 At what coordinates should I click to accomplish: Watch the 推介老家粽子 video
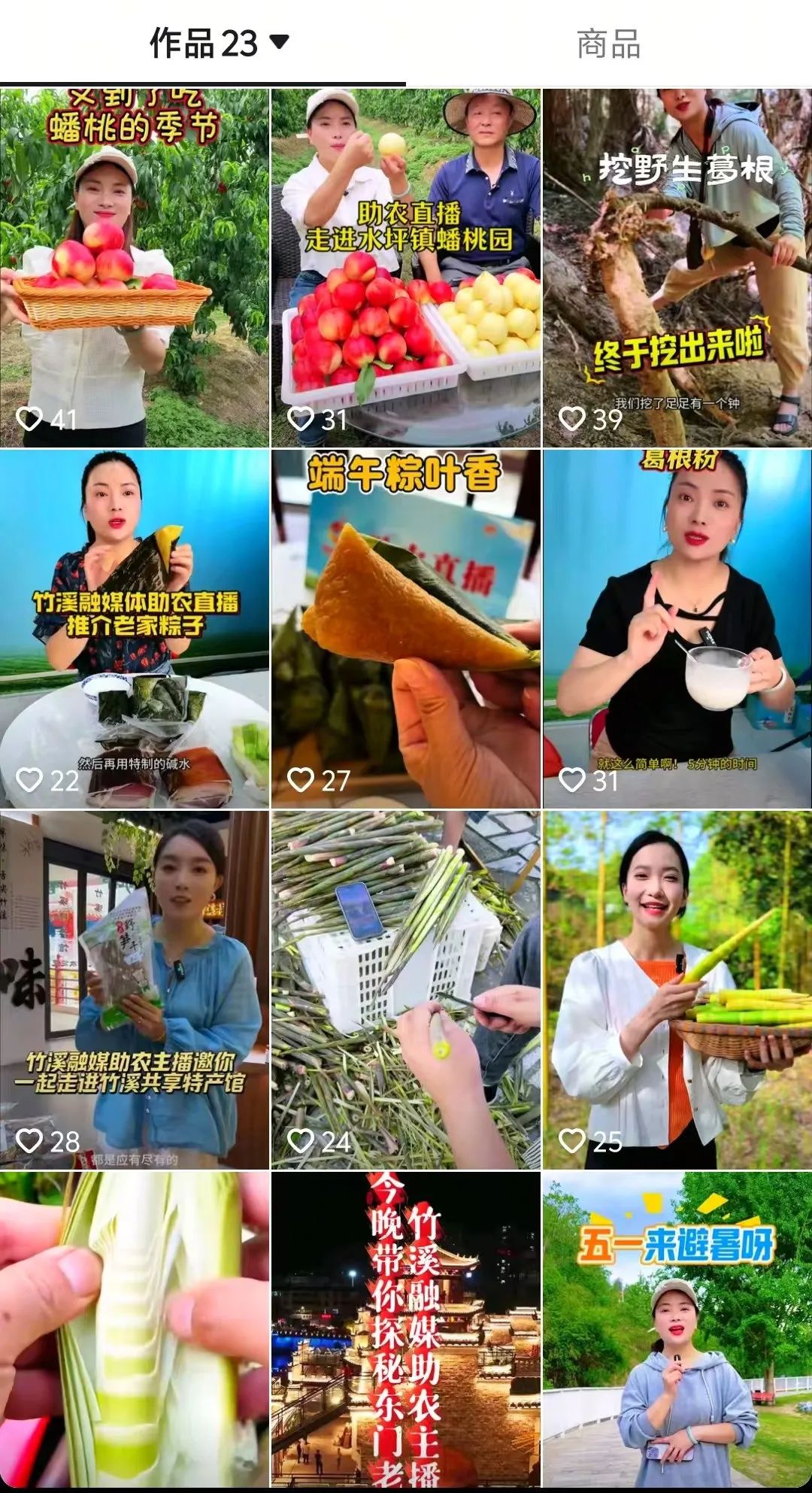(x=135, y=629)
